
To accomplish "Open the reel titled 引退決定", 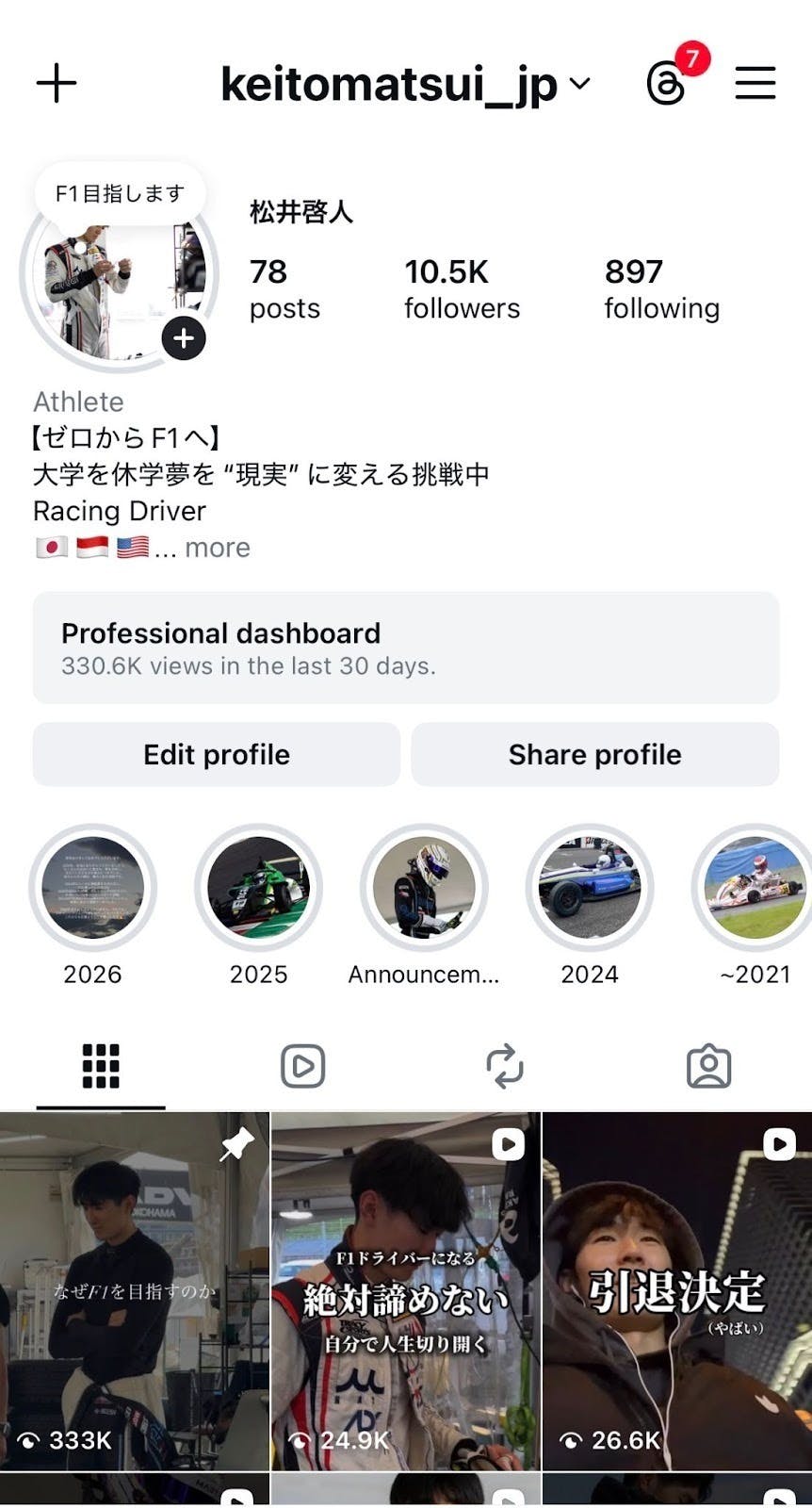I will [x=677, y=1291].
